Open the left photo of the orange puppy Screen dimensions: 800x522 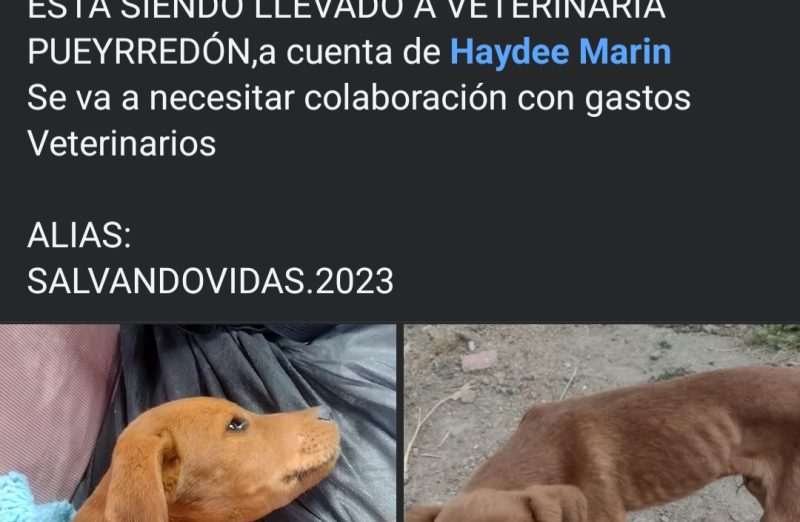tap(198, 423)
